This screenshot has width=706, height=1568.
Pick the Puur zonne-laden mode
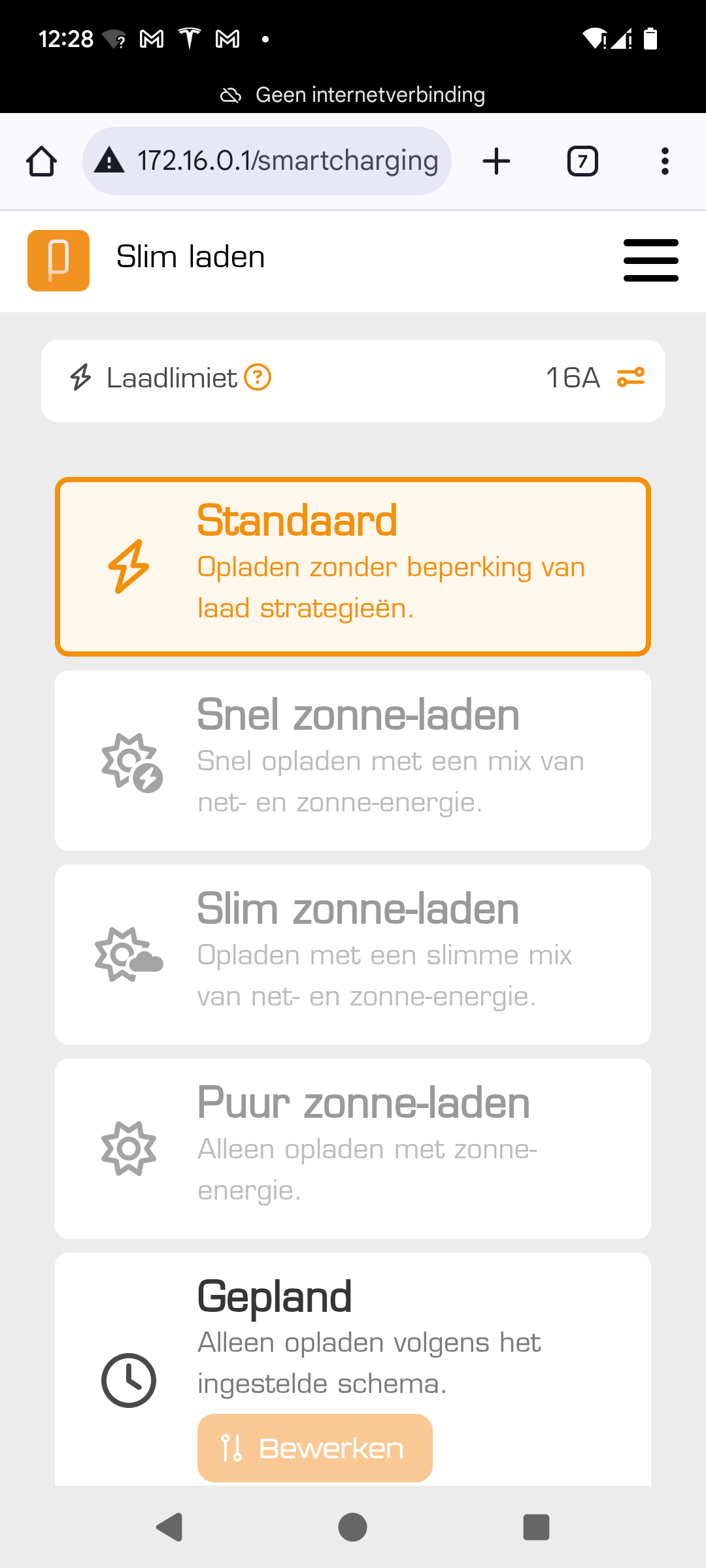point(353,1148)
